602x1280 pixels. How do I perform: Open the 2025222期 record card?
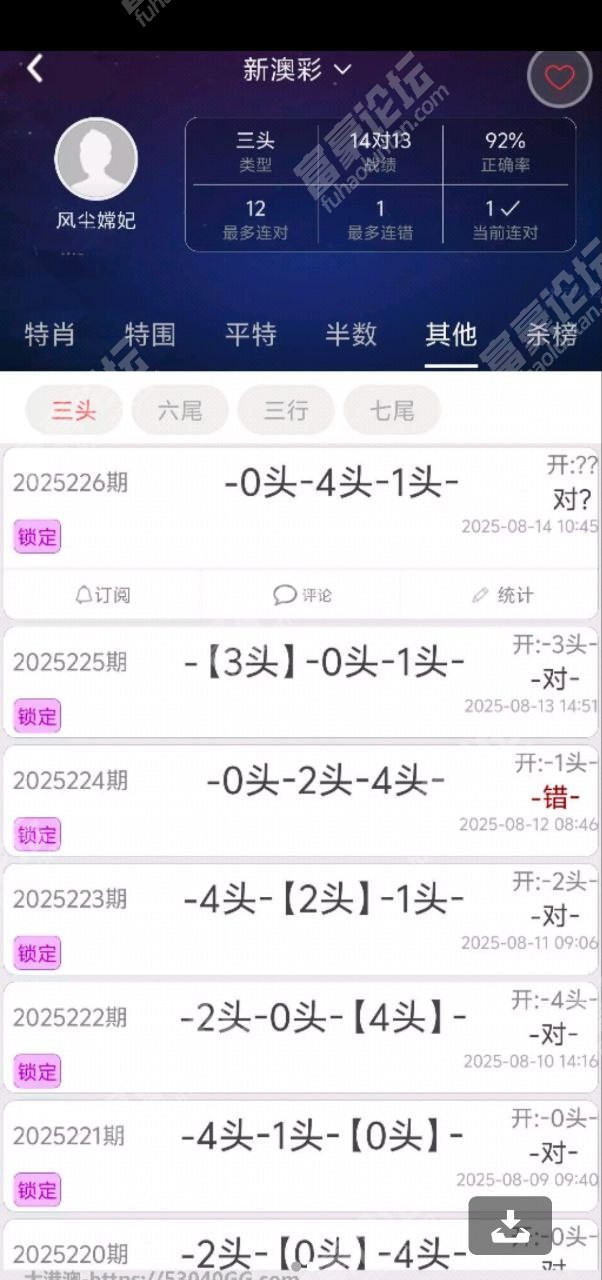click(x=301, y=1037)
